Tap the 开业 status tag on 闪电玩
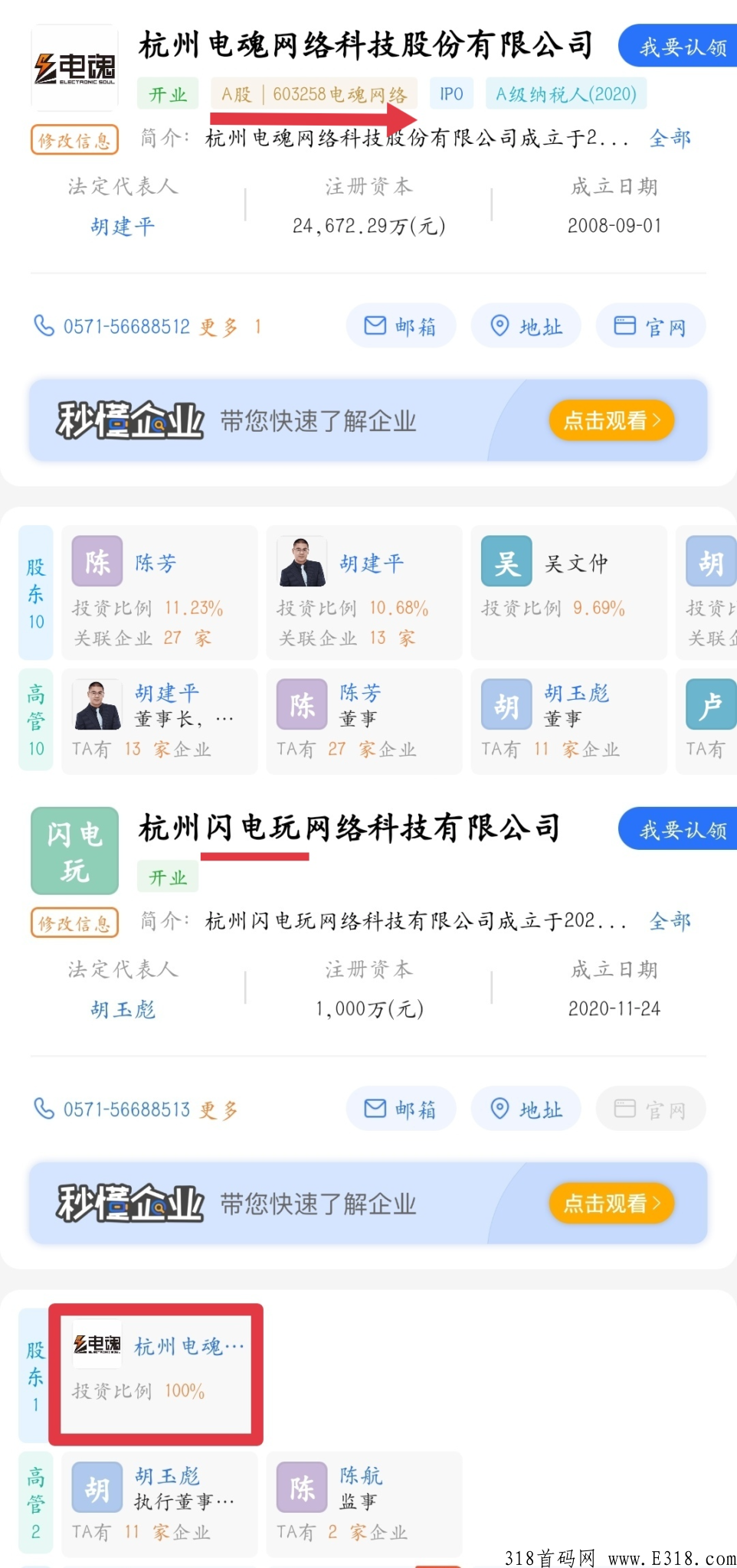Viewport: 737px width, 1568px height. [x=167, y=877]
